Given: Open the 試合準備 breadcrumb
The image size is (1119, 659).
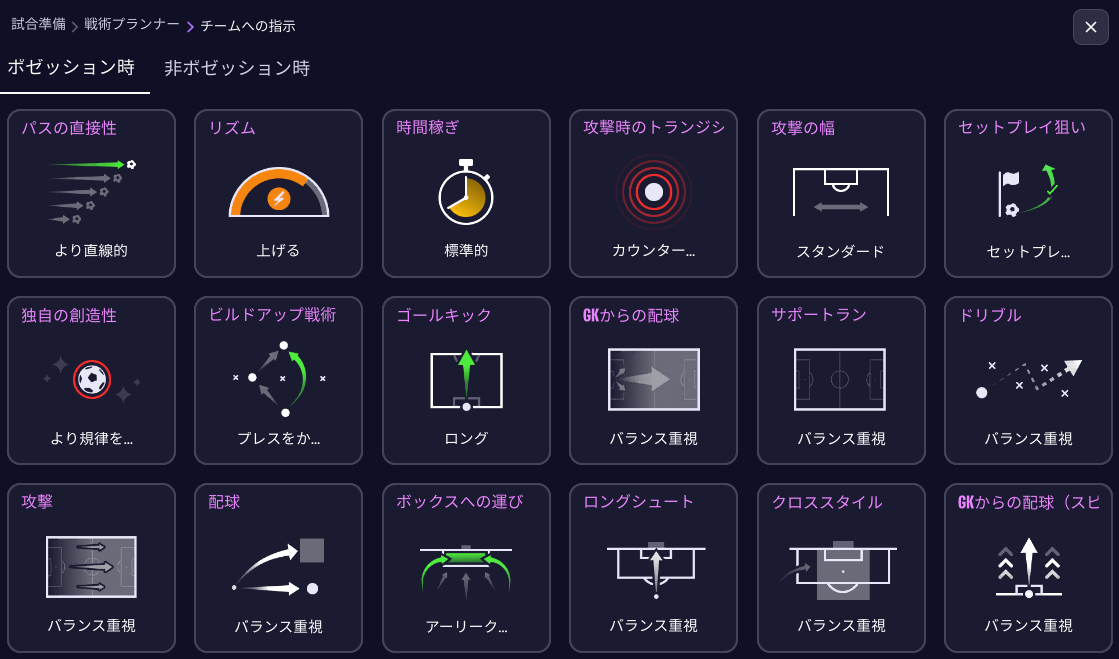Looking at the screenshot, I should tap(39, 24).
